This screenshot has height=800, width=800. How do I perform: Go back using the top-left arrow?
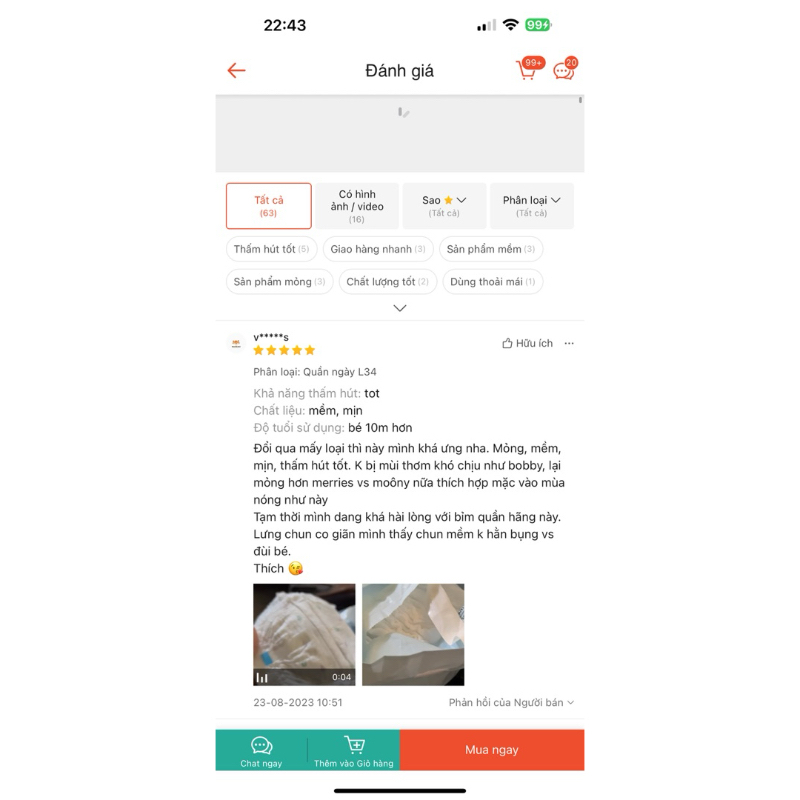(236, 70)
